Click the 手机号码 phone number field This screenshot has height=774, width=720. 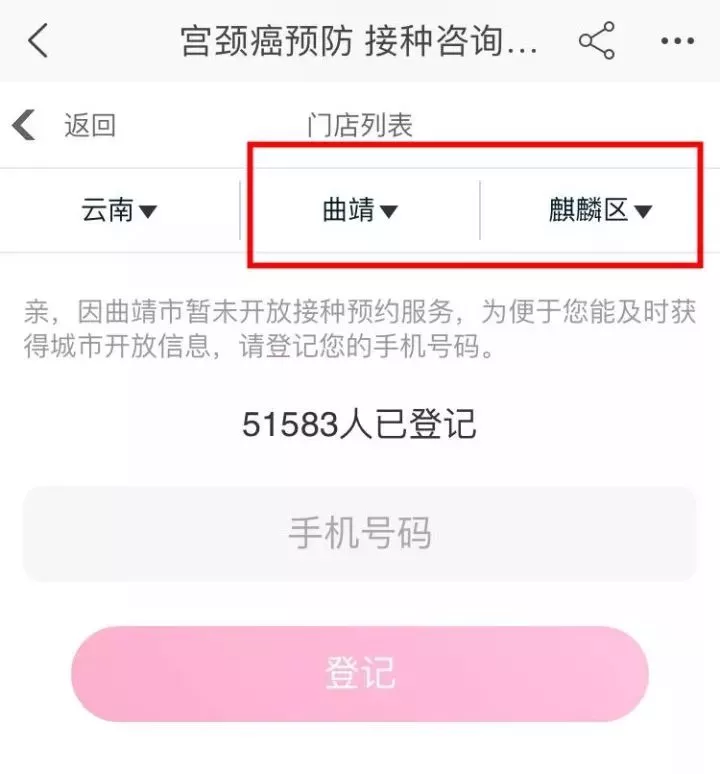tap(360, 534)
